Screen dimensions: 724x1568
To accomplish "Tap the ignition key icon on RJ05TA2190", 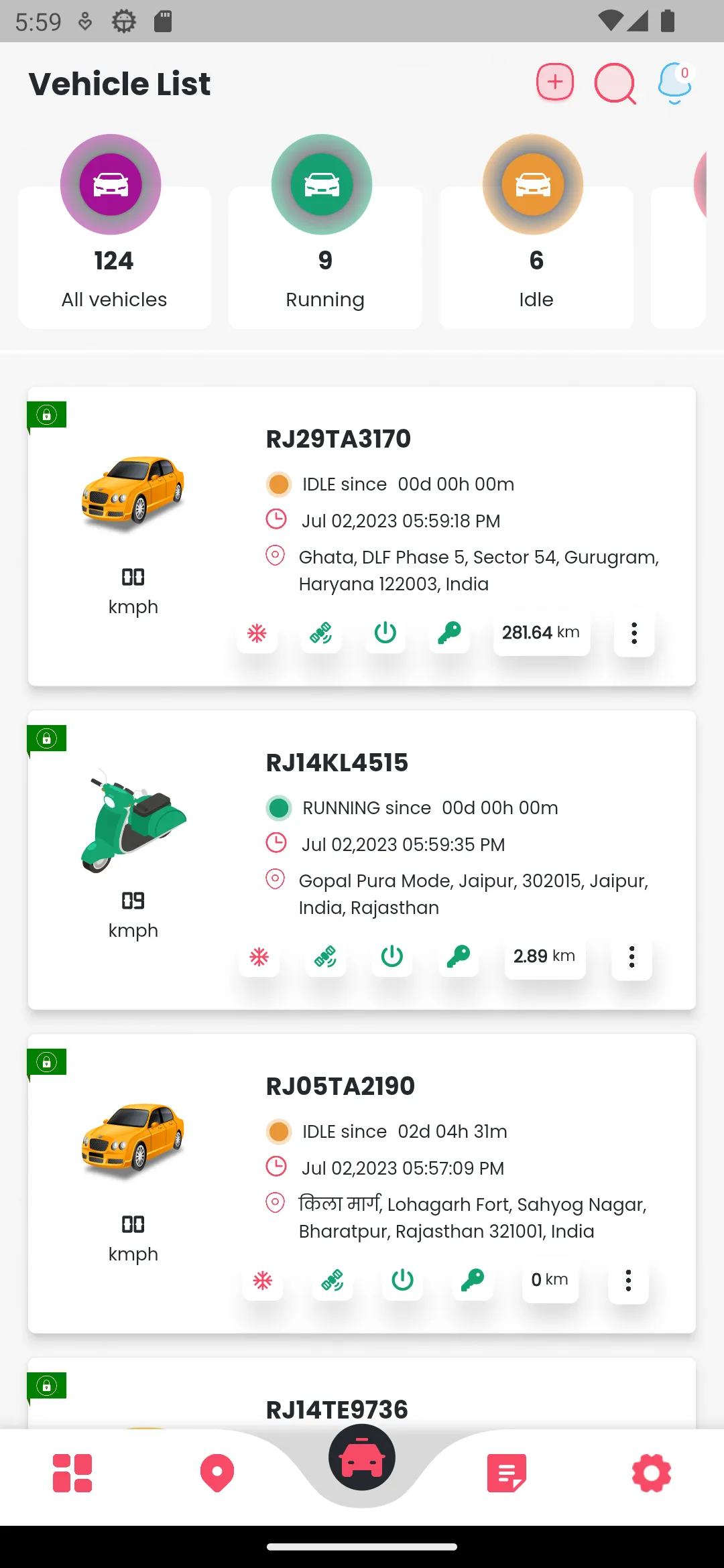I will 472,1281.
